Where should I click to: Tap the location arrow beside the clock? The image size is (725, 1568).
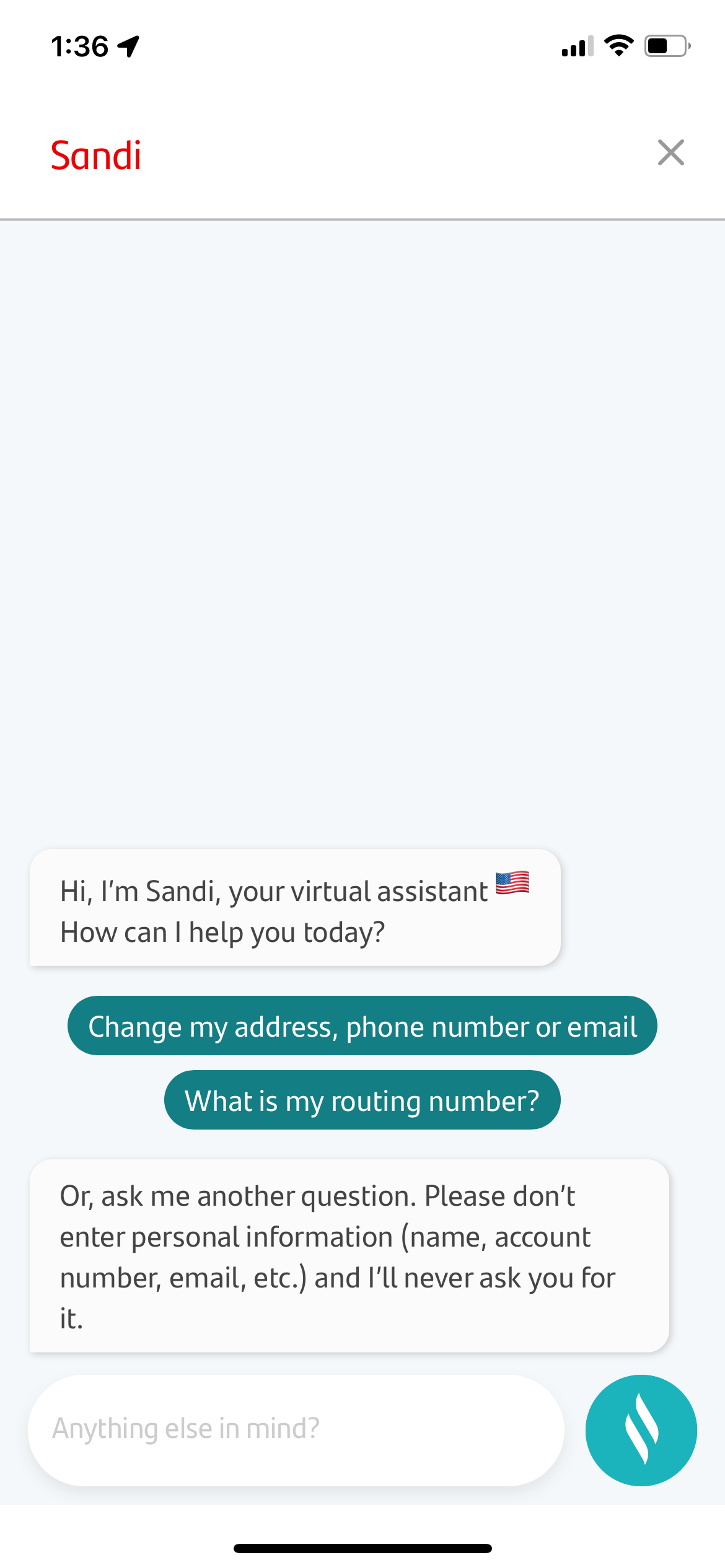[128, 45]
